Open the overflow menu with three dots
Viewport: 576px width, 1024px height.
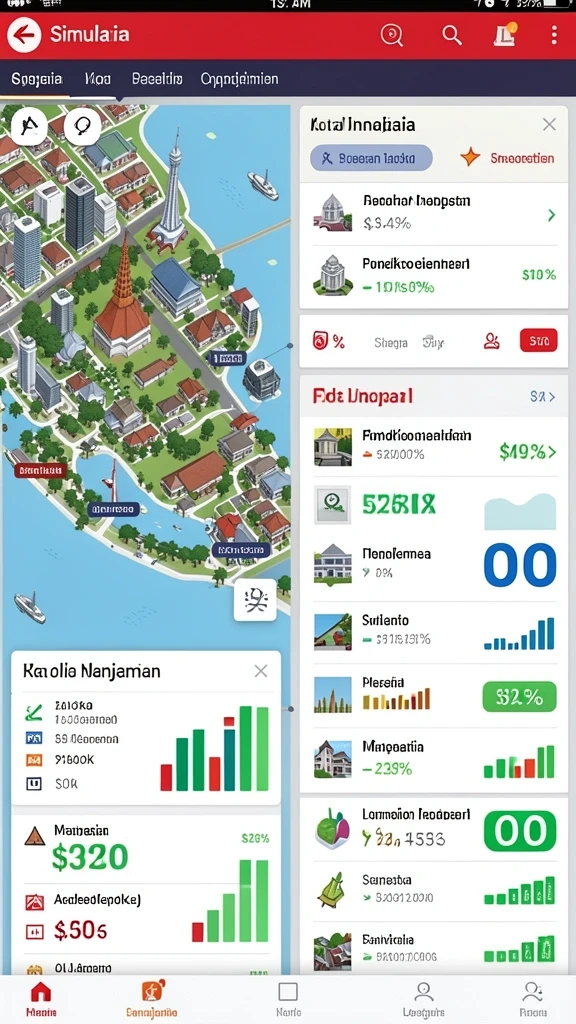point(554,35)
